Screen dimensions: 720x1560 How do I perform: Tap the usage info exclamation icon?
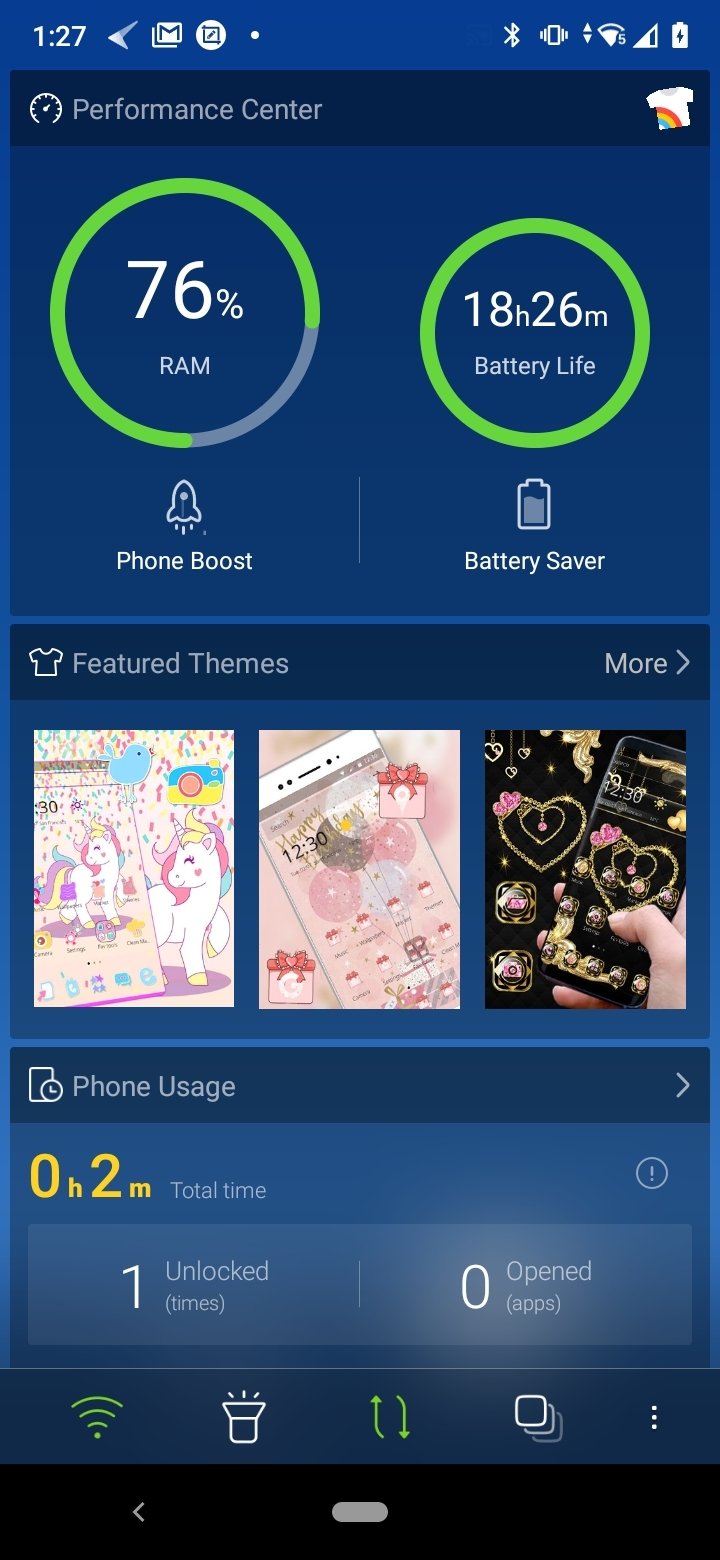click(652, 1173)
